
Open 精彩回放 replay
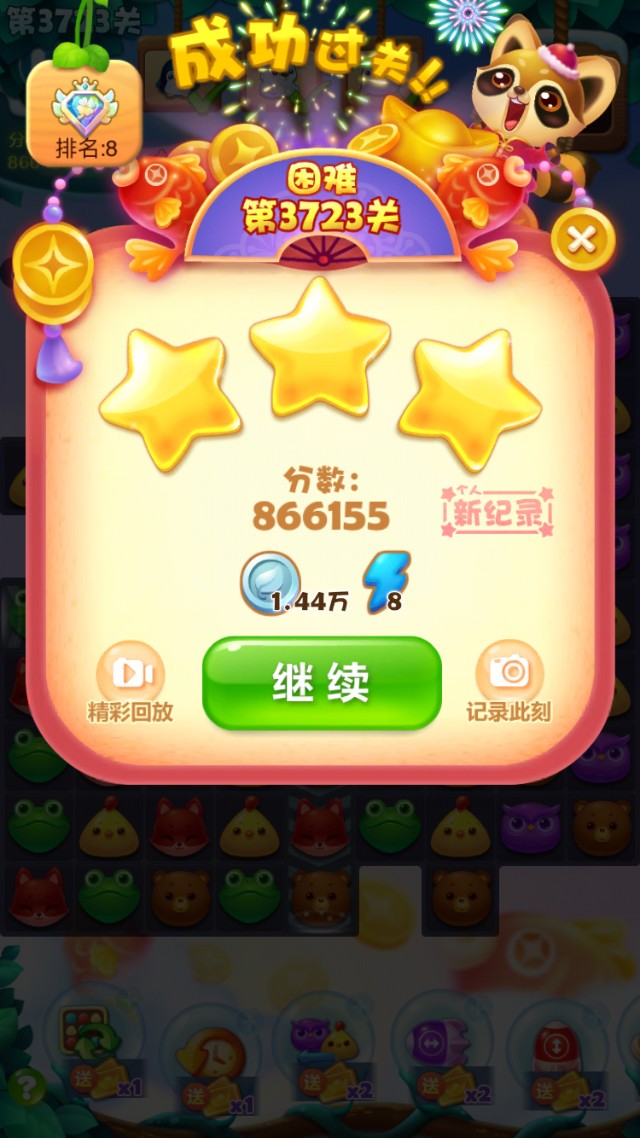(x=130, y=674)
